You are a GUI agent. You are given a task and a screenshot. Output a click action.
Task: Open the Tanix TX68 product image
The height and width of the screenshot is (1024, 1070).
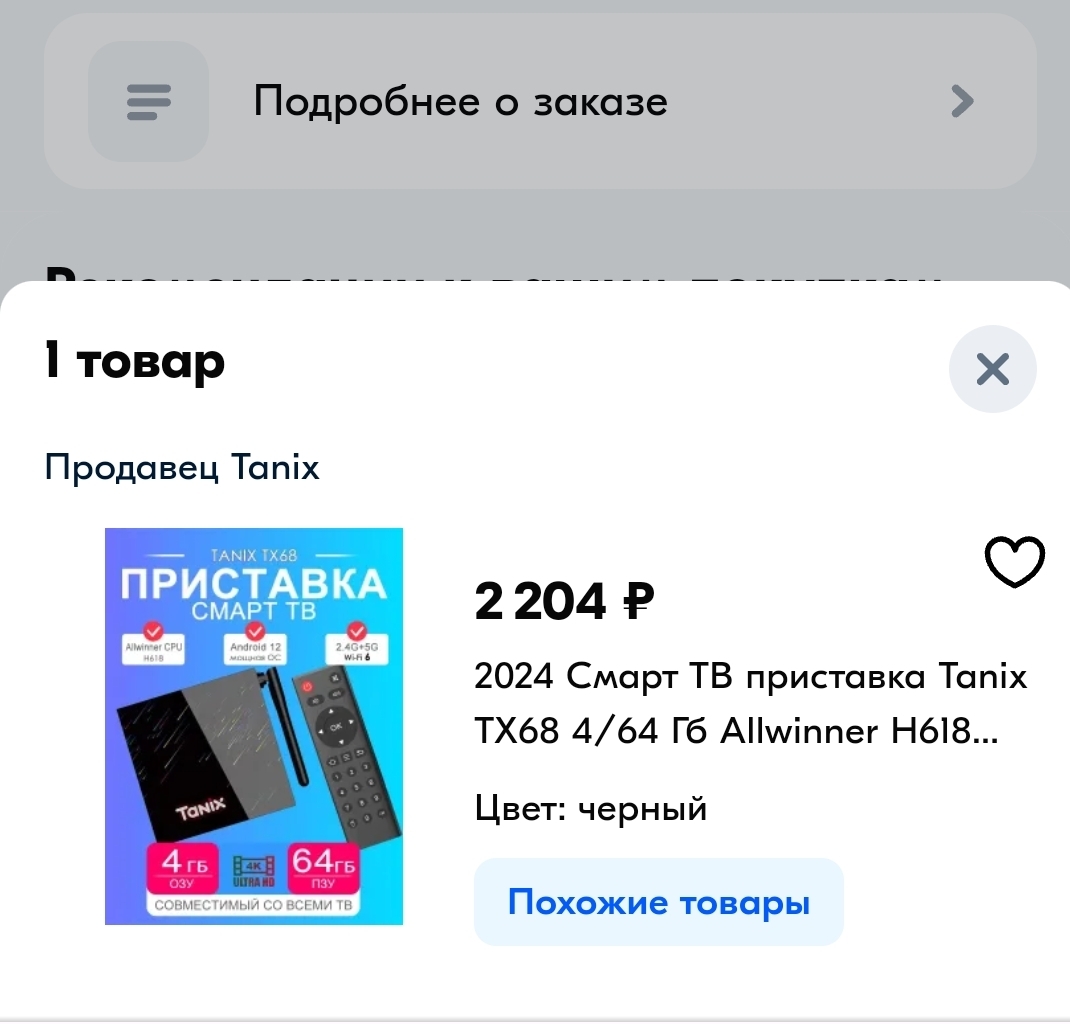[x=254, y=726]
